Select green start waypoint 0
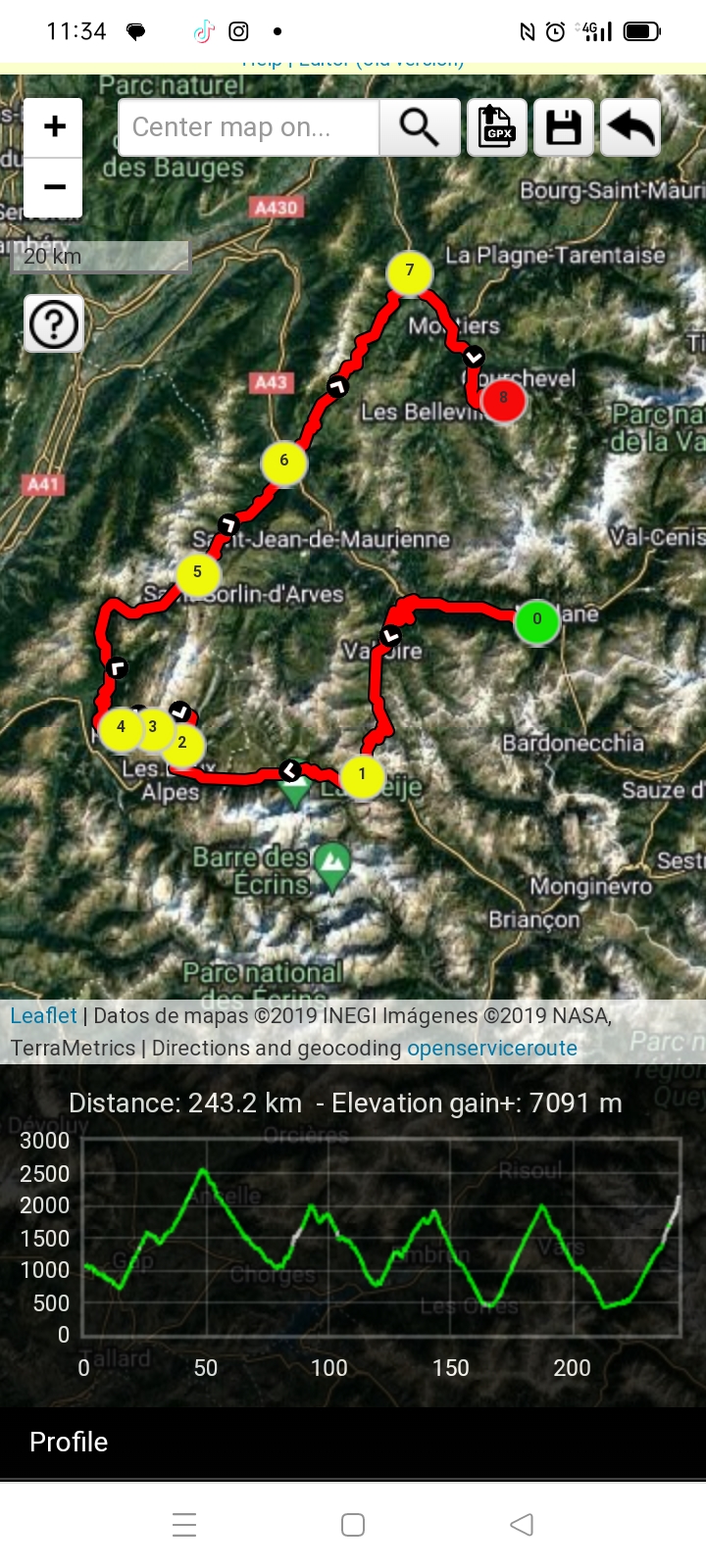706x1568 pixels. (x=536, y=620)
